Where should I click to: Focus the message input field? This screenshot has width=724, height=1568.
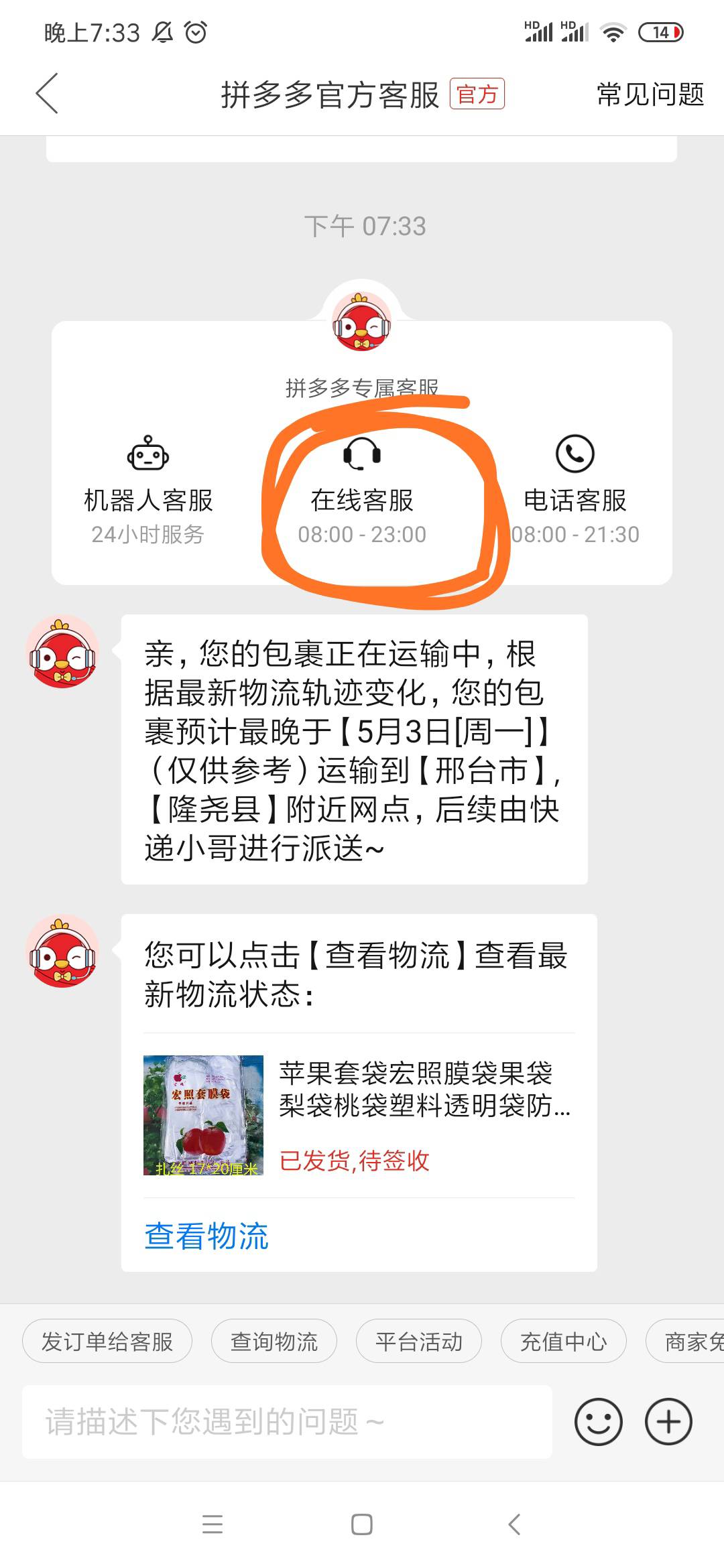pos(287,1422)
